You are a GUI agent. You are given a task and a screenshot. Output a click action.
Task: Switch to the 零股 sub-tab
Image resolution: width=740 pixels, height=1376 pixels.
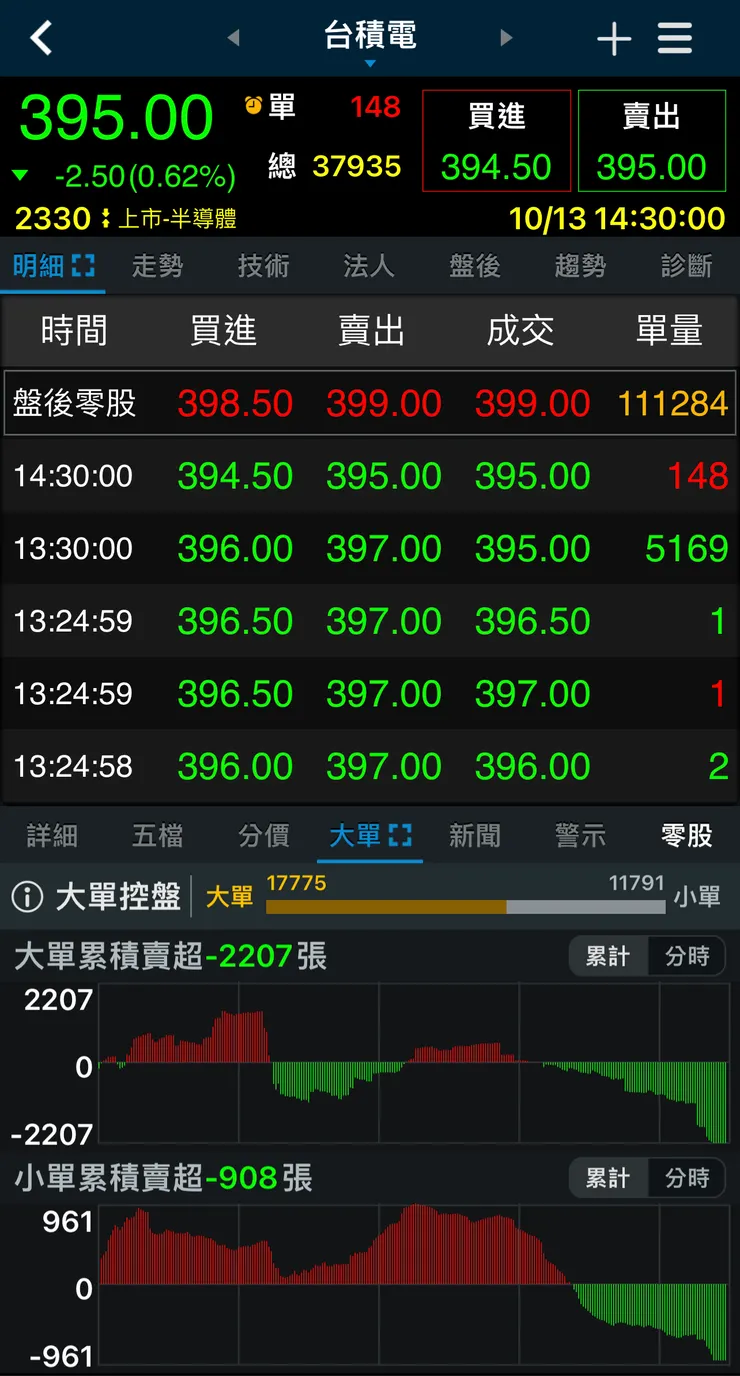(x=686, y=836)
